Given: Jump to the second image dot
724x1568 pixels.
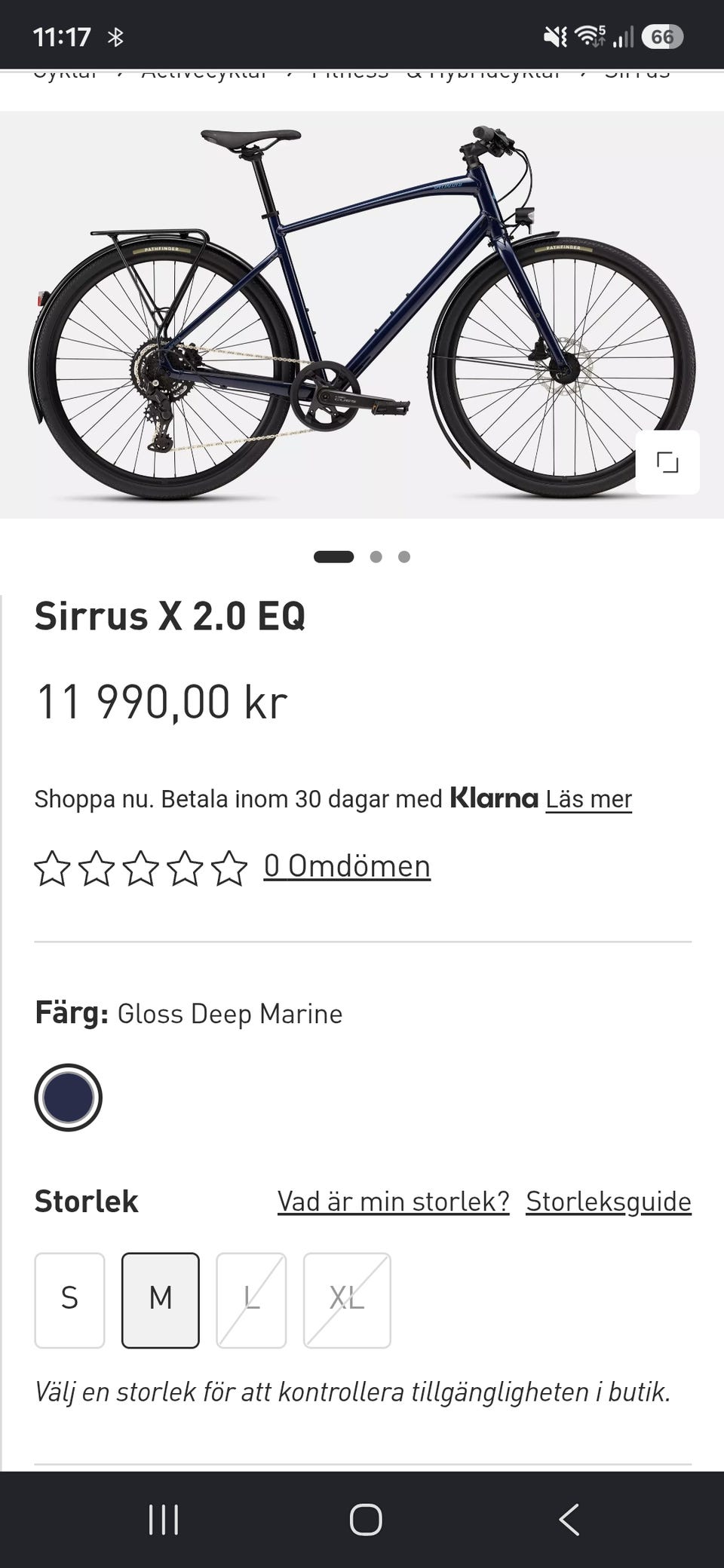Looking at the screenshot, I should pos(376,557).
